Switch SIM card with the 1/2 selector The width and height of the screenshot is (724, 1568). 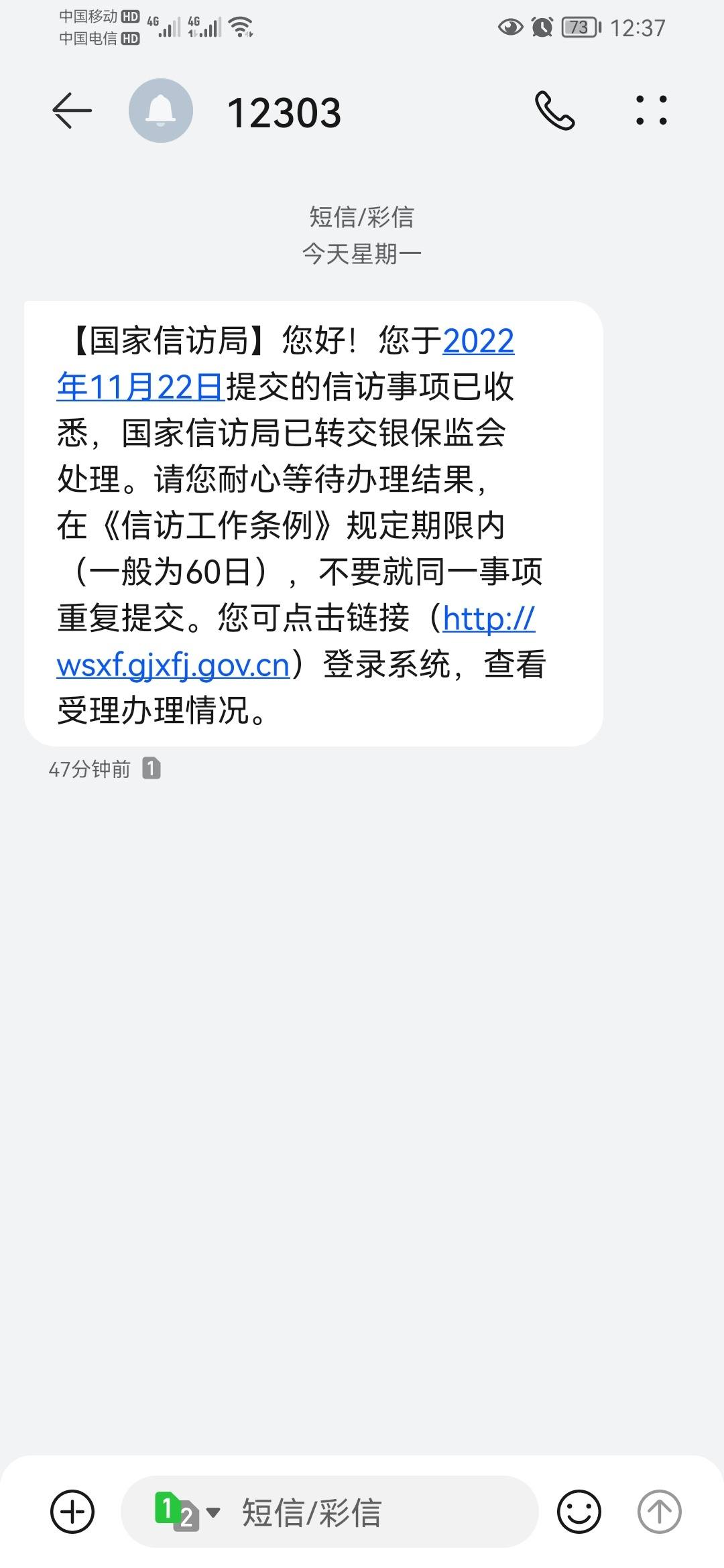tap(186, 1512)
